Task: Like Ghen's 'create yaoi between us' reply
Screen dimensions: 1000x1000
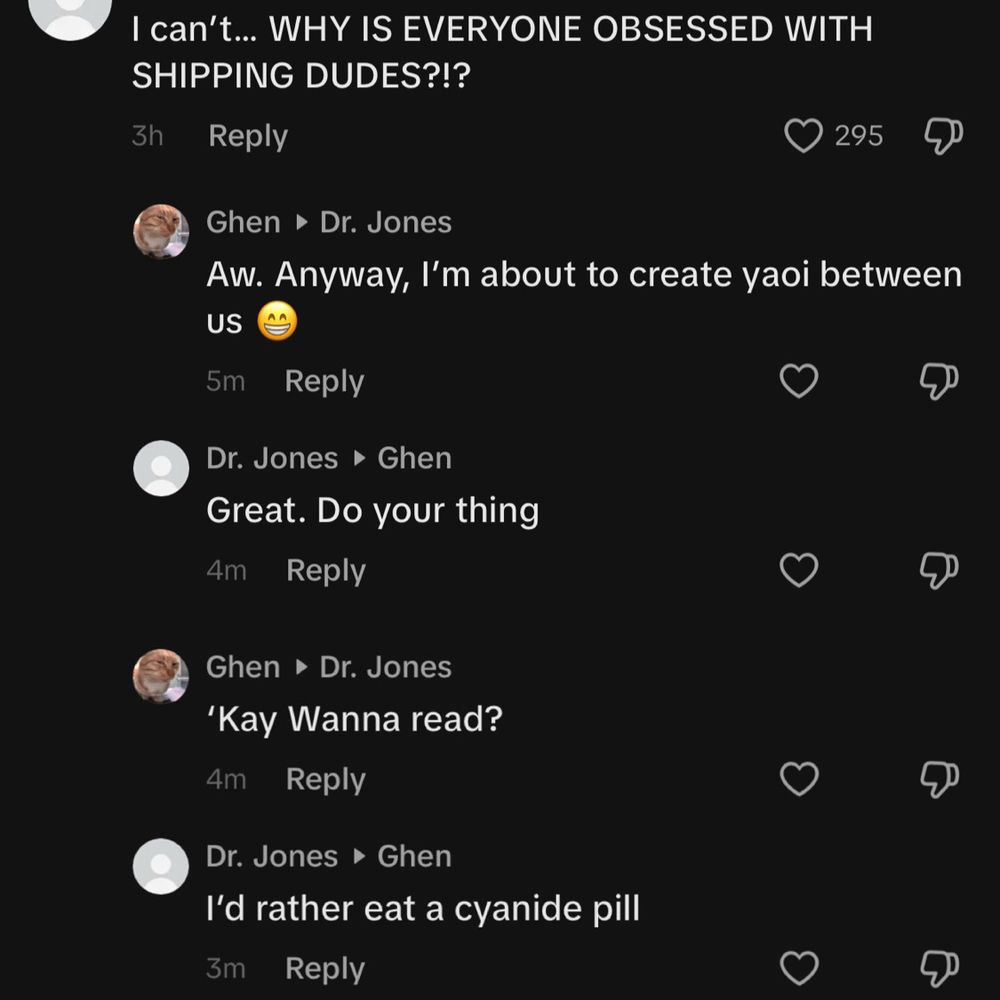Action: pyautogui.click(x=799, y=381)
